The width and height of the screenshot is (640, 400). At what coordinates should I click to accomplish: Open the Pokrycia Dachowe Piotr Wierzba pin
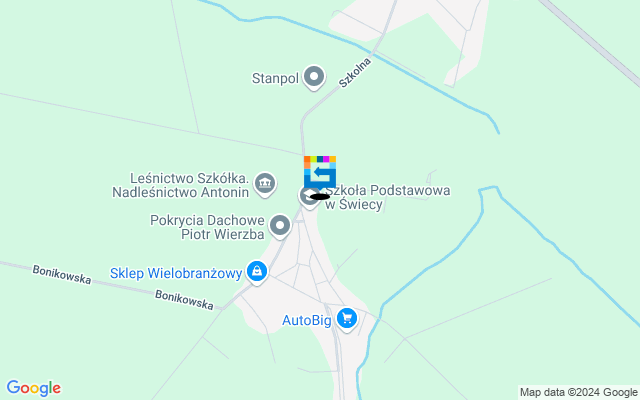coord(280,227)
